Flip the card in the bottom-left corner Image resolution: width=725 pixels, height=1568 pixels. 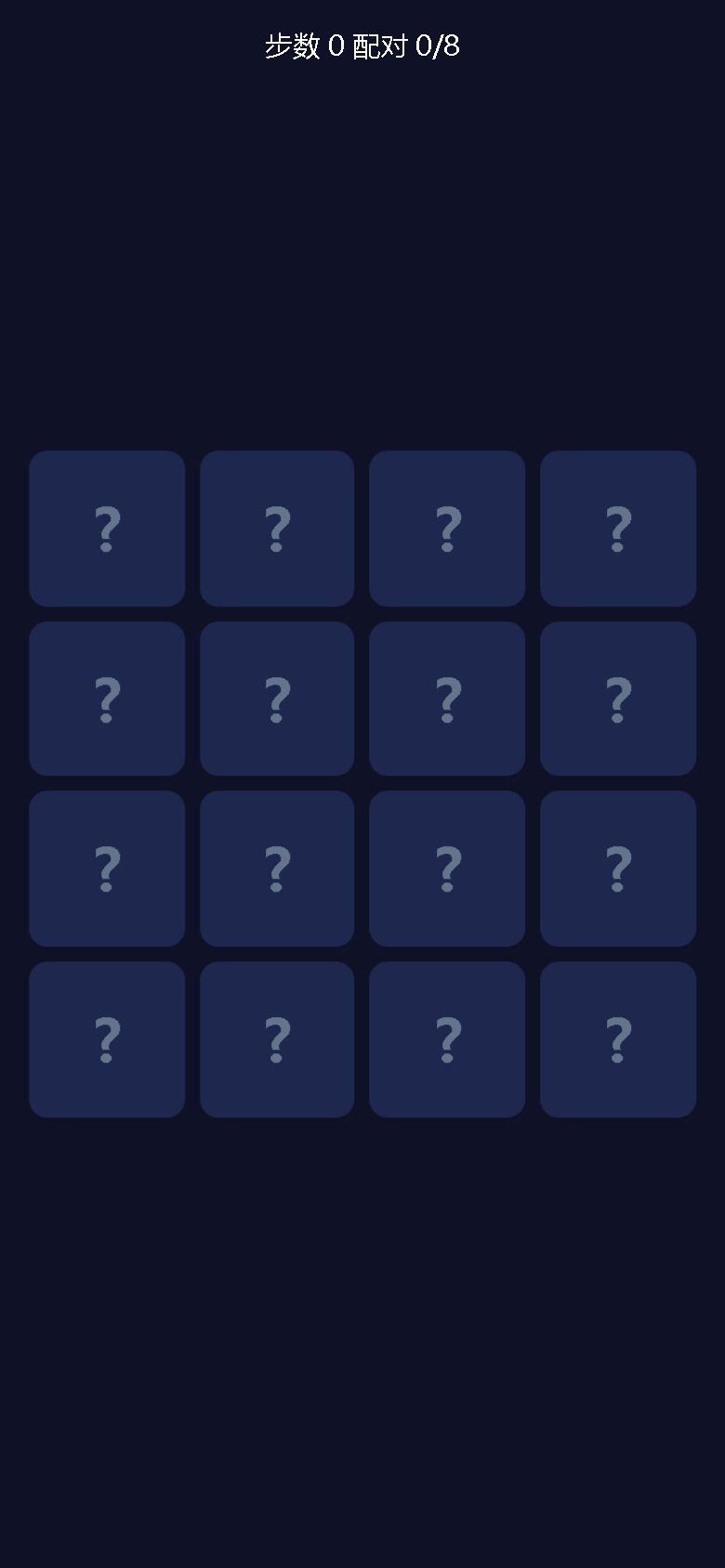(x=107, y=1039)
